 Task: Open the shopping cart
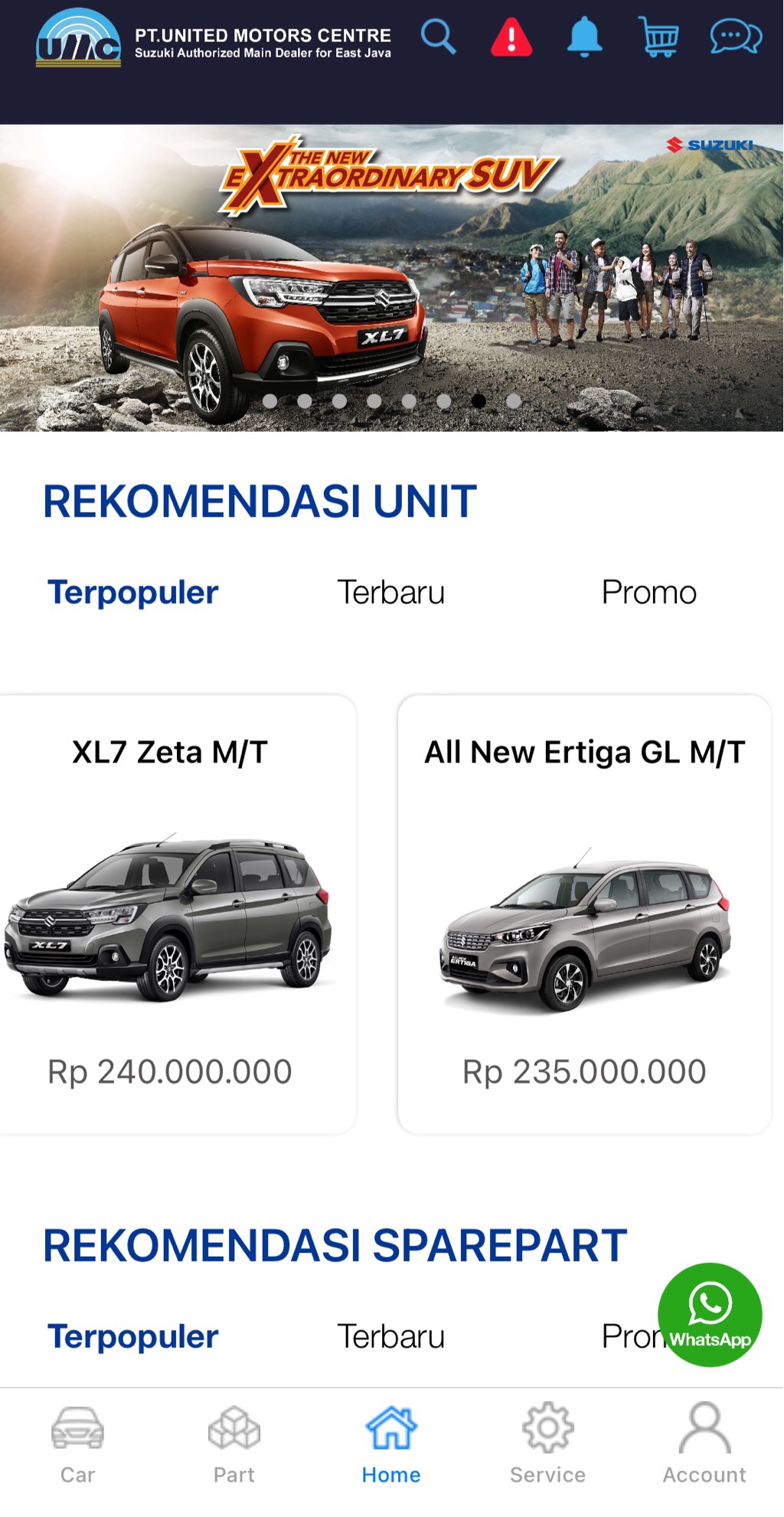pyautogui.click(x=658, y=38)
